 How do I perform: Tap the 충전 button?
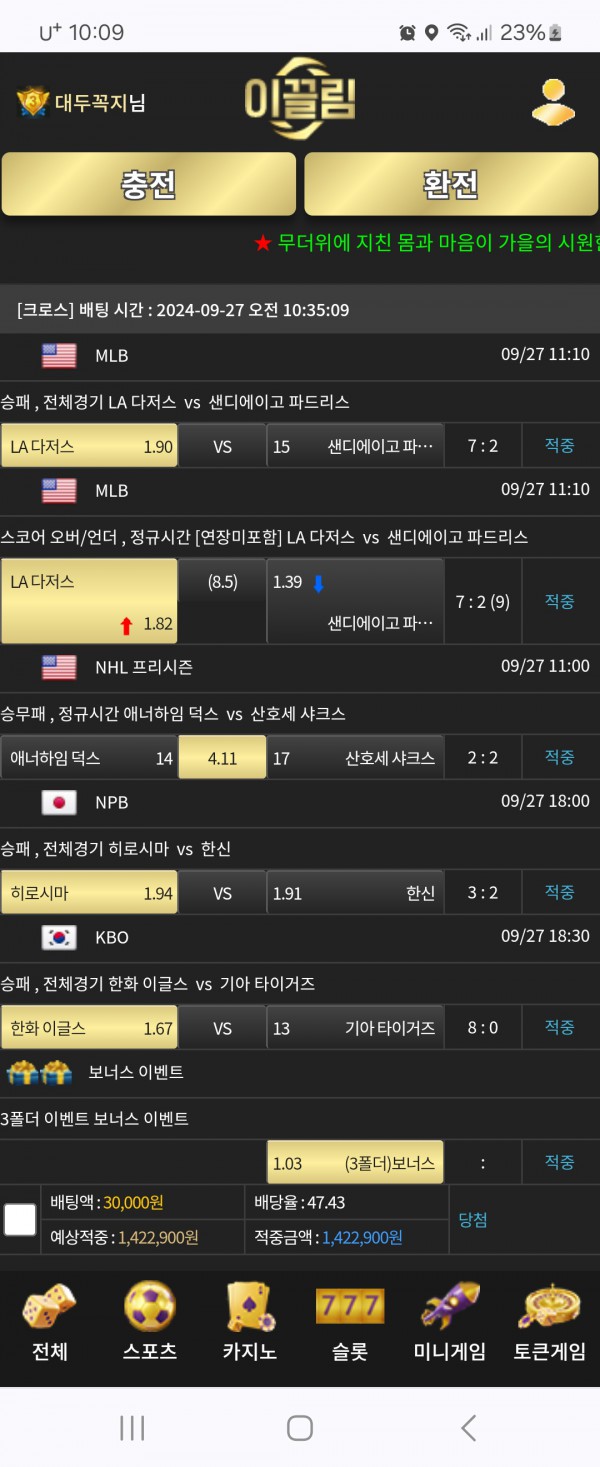click(148, 184)
